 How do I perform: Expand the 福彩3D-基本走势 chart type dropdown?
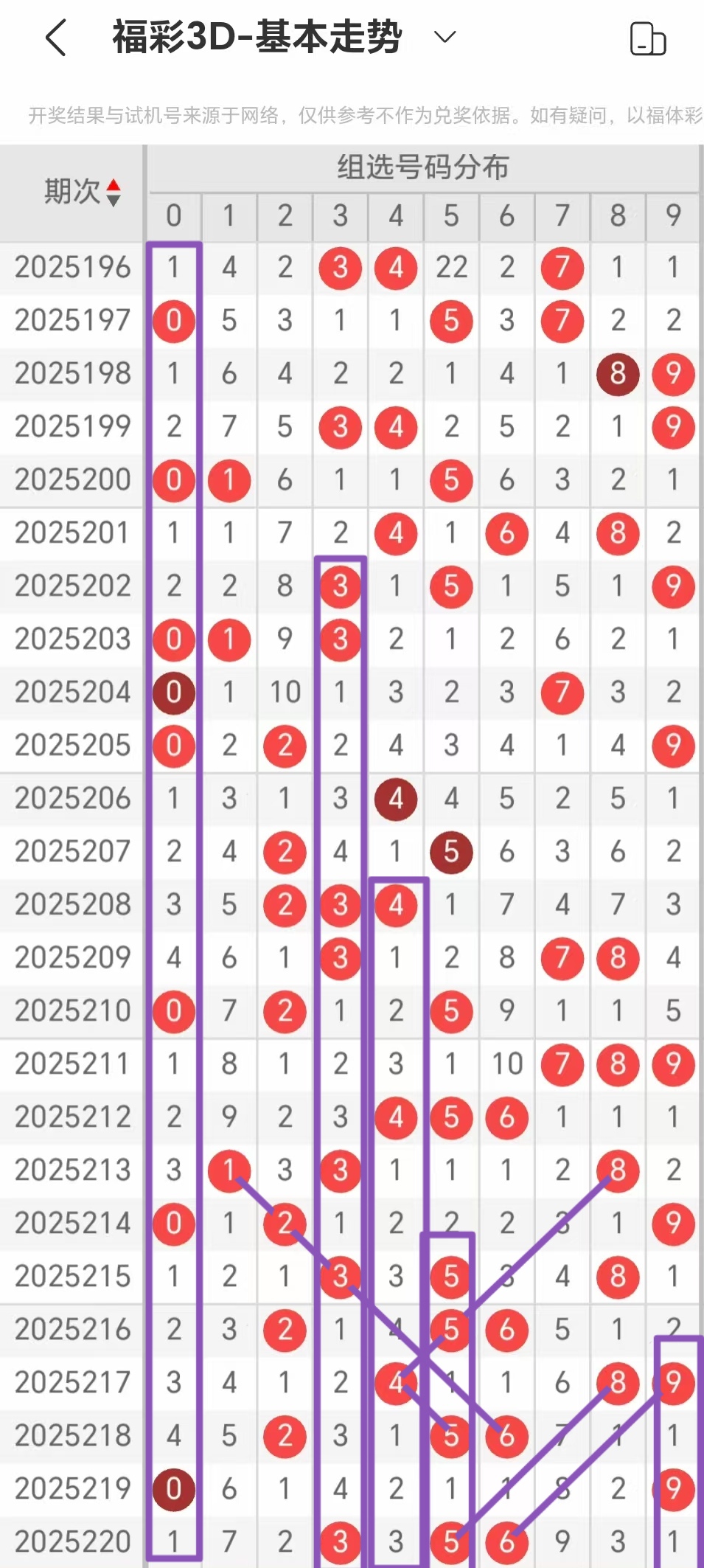pyautogui.click(x=445, y=37)
